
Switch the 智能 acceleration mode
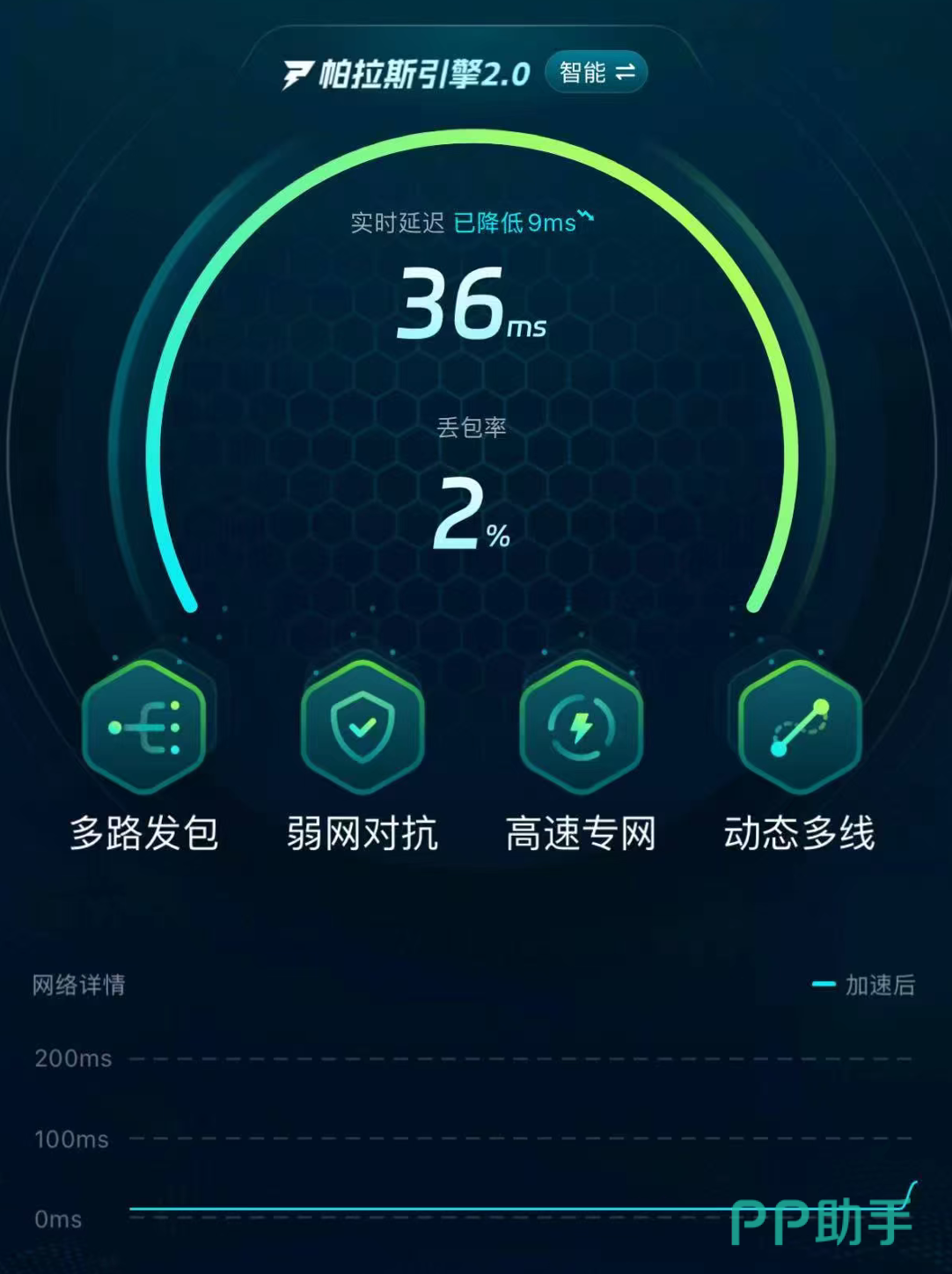(x=597, y=72)
